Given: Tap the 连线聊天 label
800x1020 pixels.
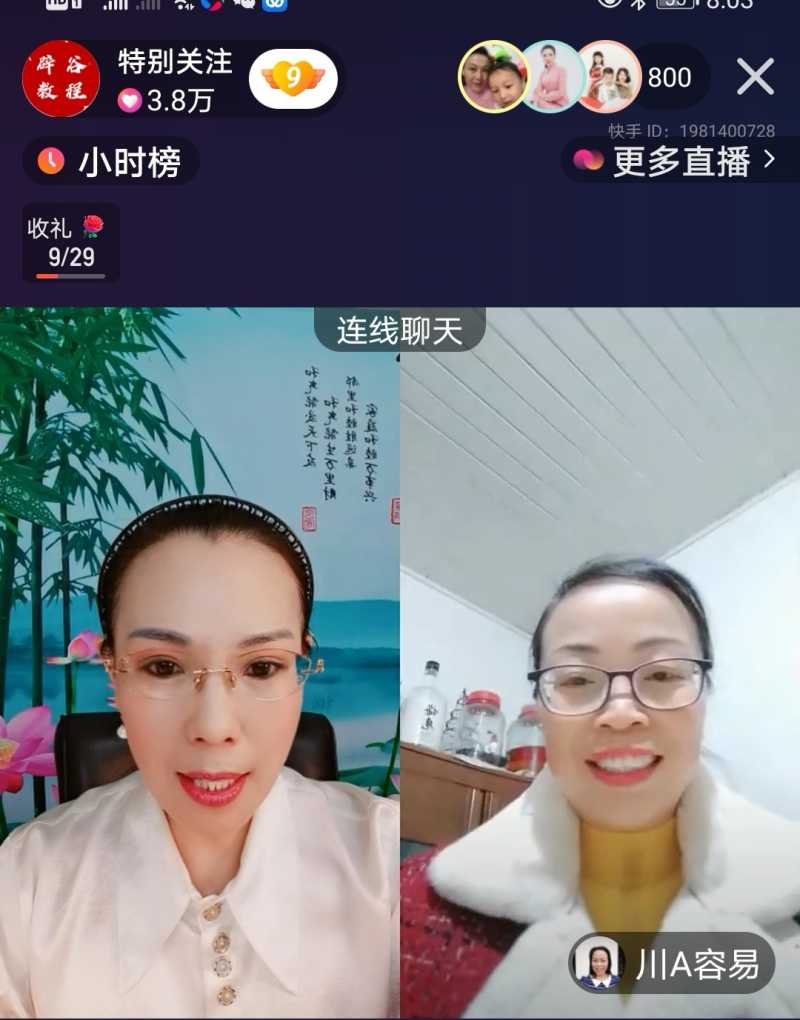Looking at the screenshot, I should coord(400,330).
